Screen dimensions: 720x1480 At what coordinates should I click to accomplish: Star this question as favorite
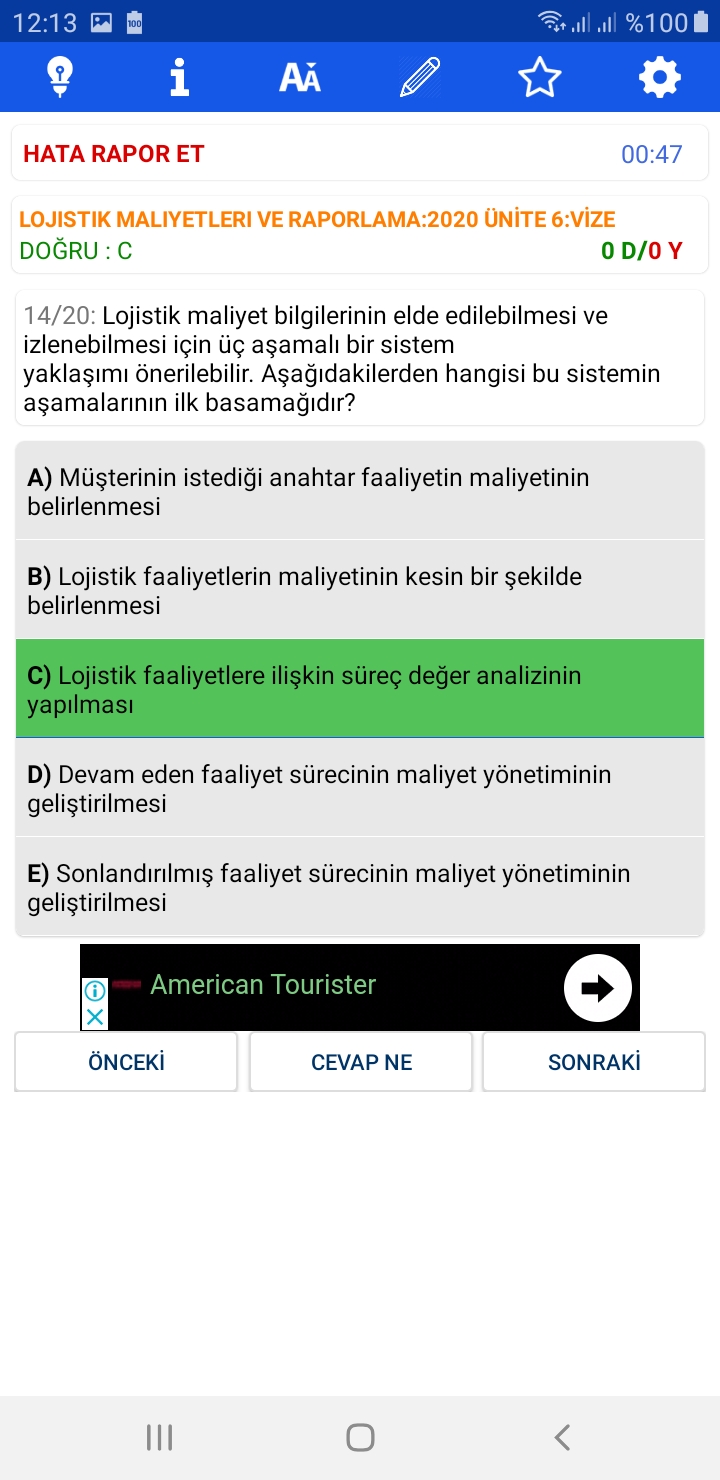pyautogui.click(x=540, y=77)
